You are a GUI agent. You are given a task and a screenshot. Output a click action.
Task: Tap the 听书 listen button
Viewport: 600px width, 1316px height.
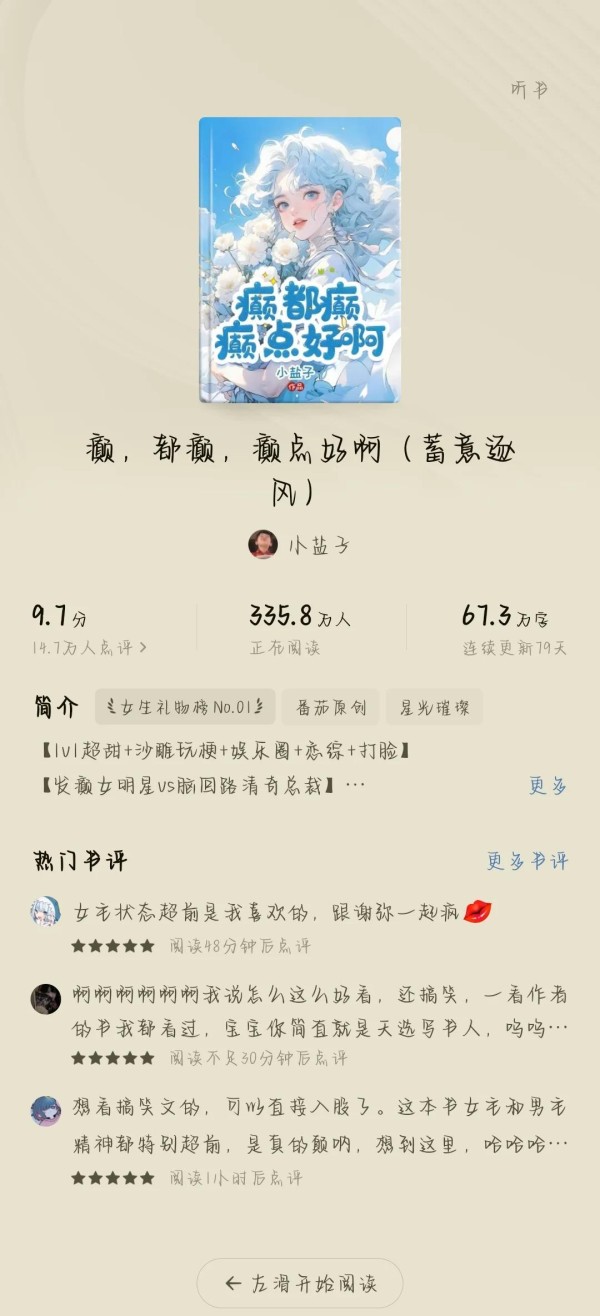click(x=529, y=89)
